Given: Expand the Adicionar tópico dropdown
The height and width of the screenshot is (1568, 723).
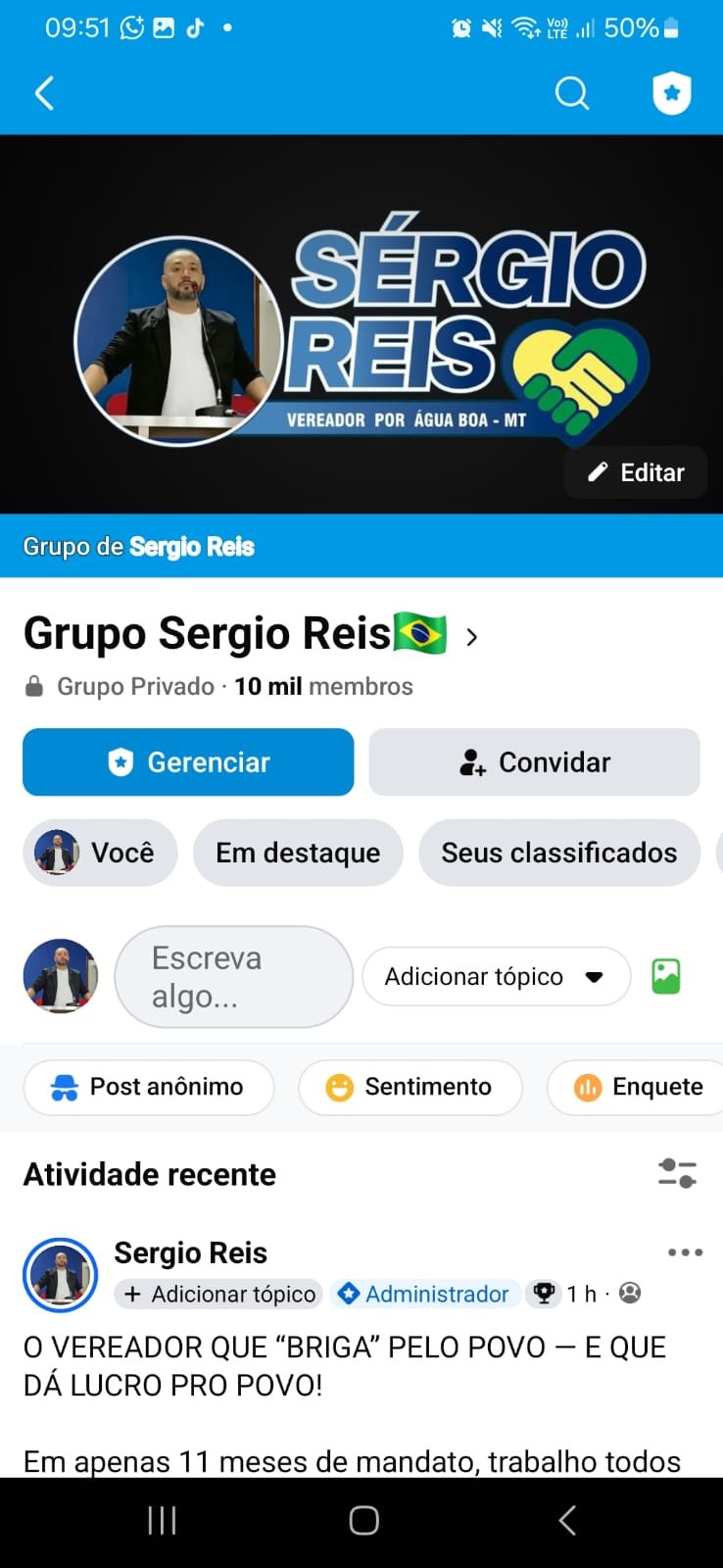Looking at the screenshot, I should (496, 977).
